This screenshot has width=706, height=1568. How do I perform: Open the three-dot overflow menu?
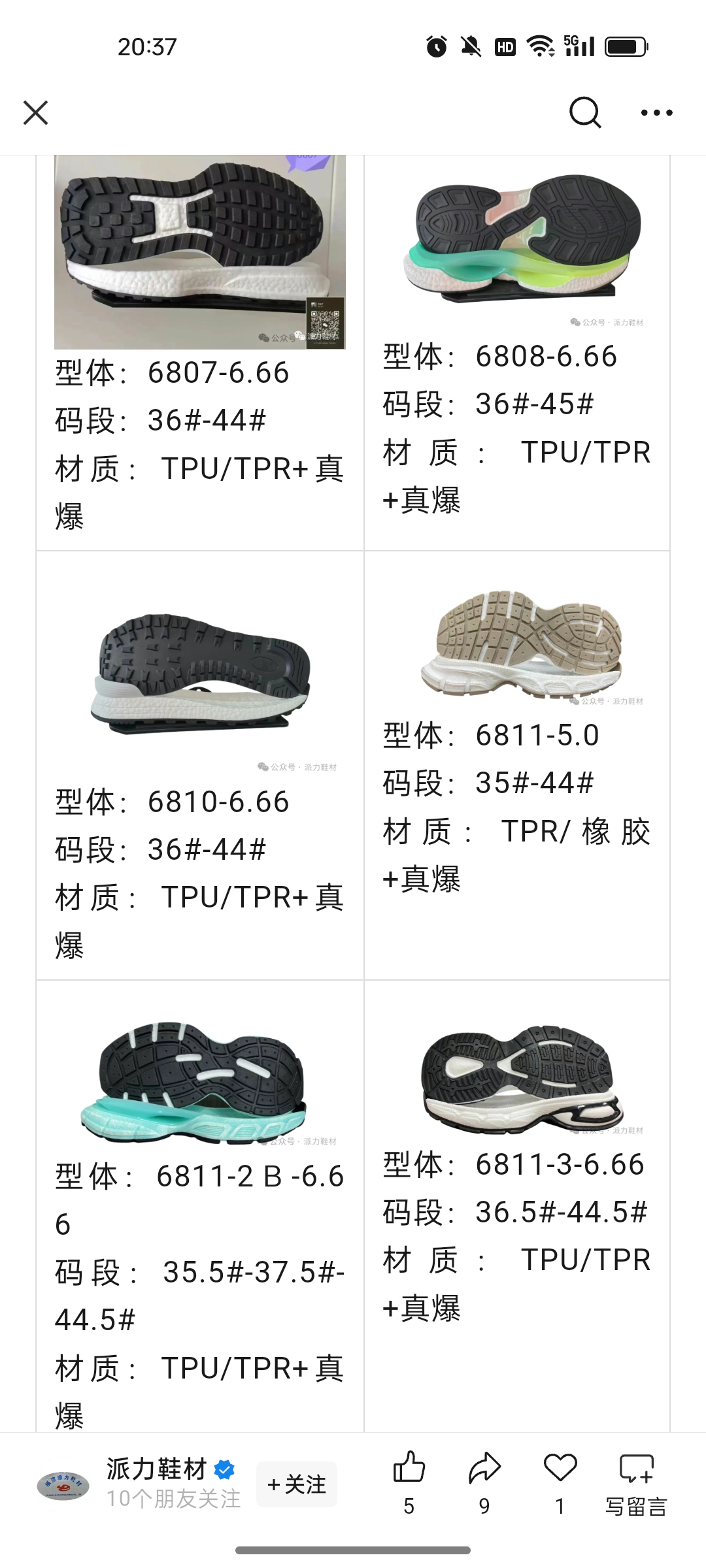(656, 112)
